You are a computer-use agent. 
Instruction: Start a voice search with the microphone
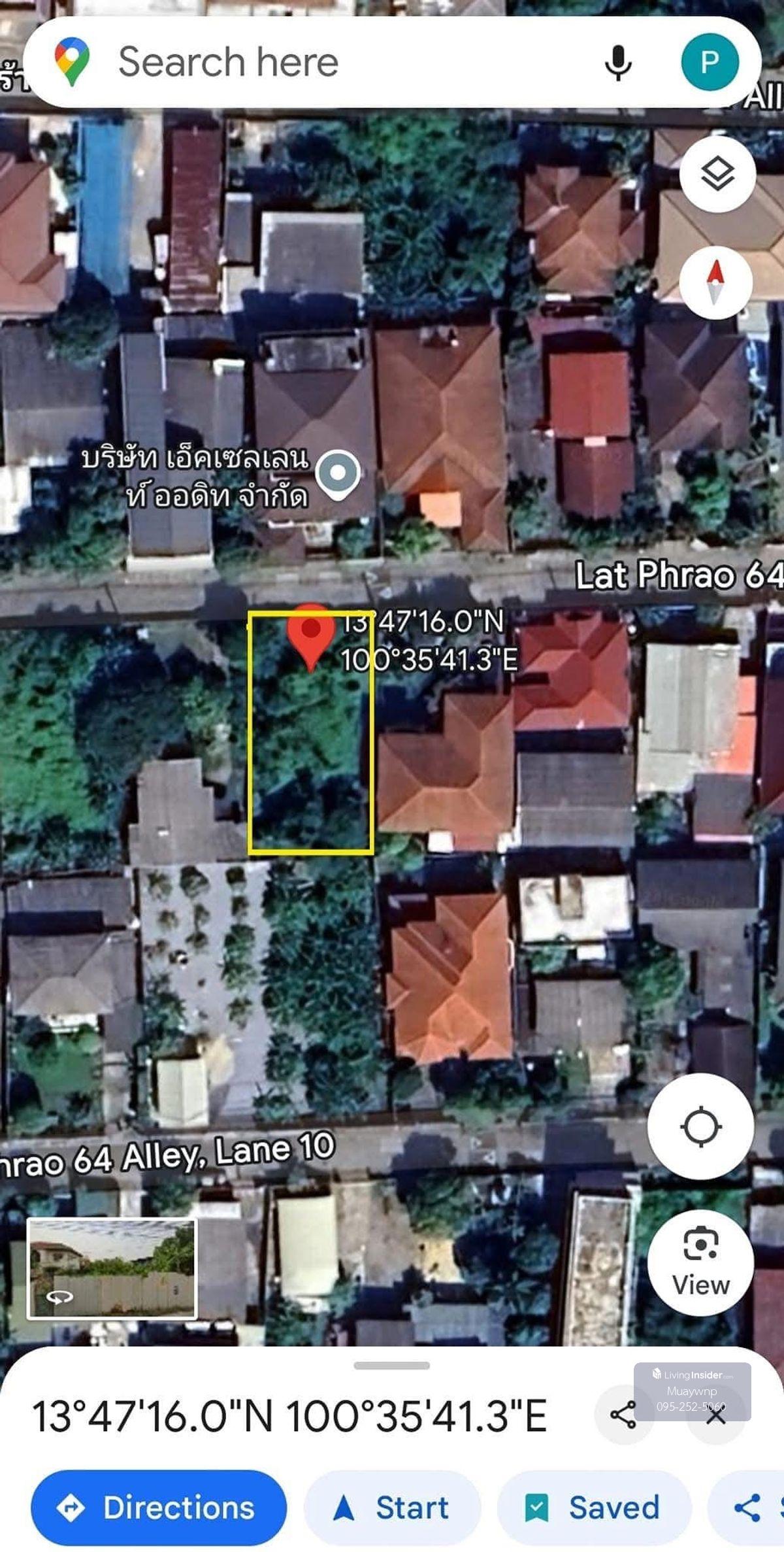pyautogui.click(x=617, y=63)
